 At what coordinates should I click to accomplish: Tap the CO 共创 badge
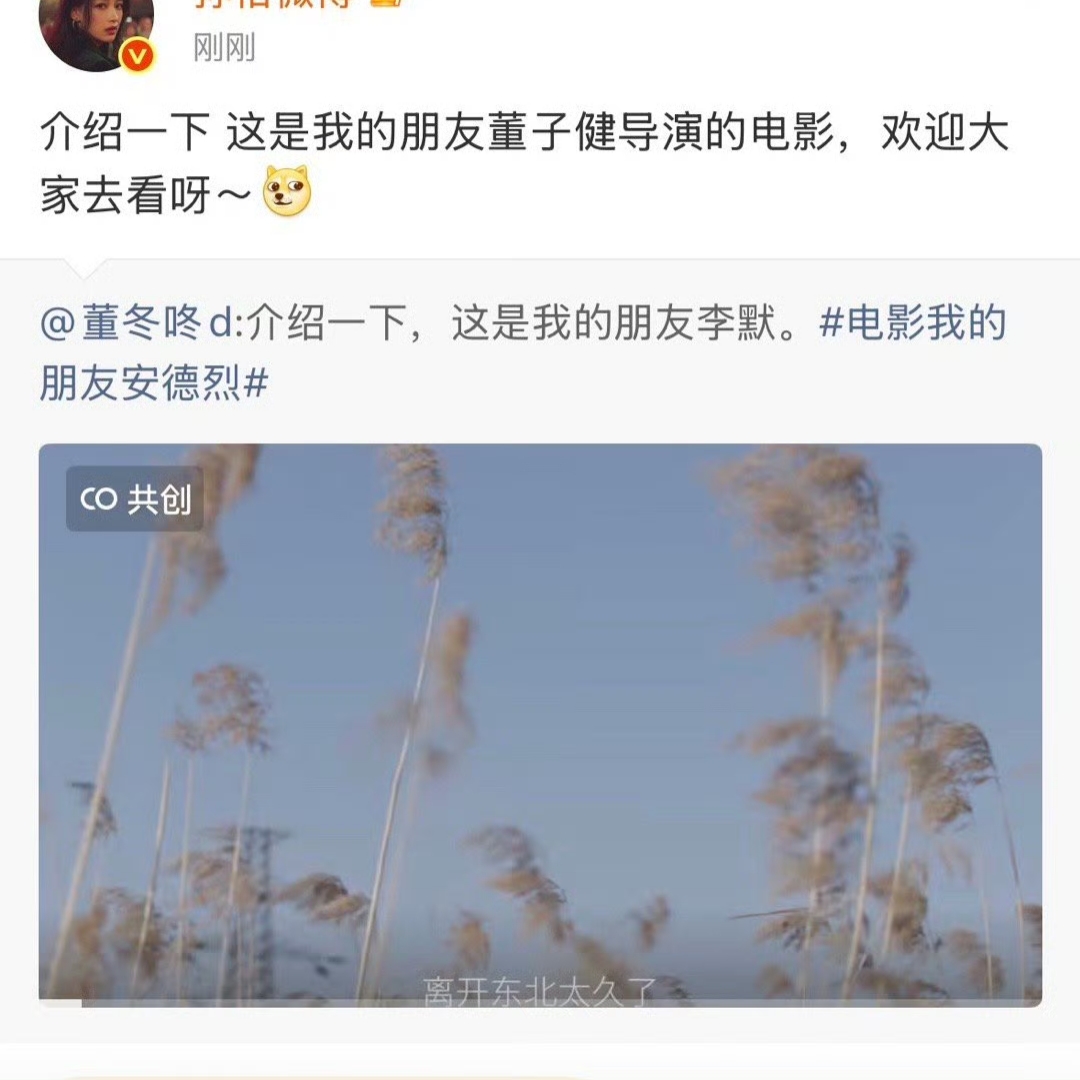134,499
